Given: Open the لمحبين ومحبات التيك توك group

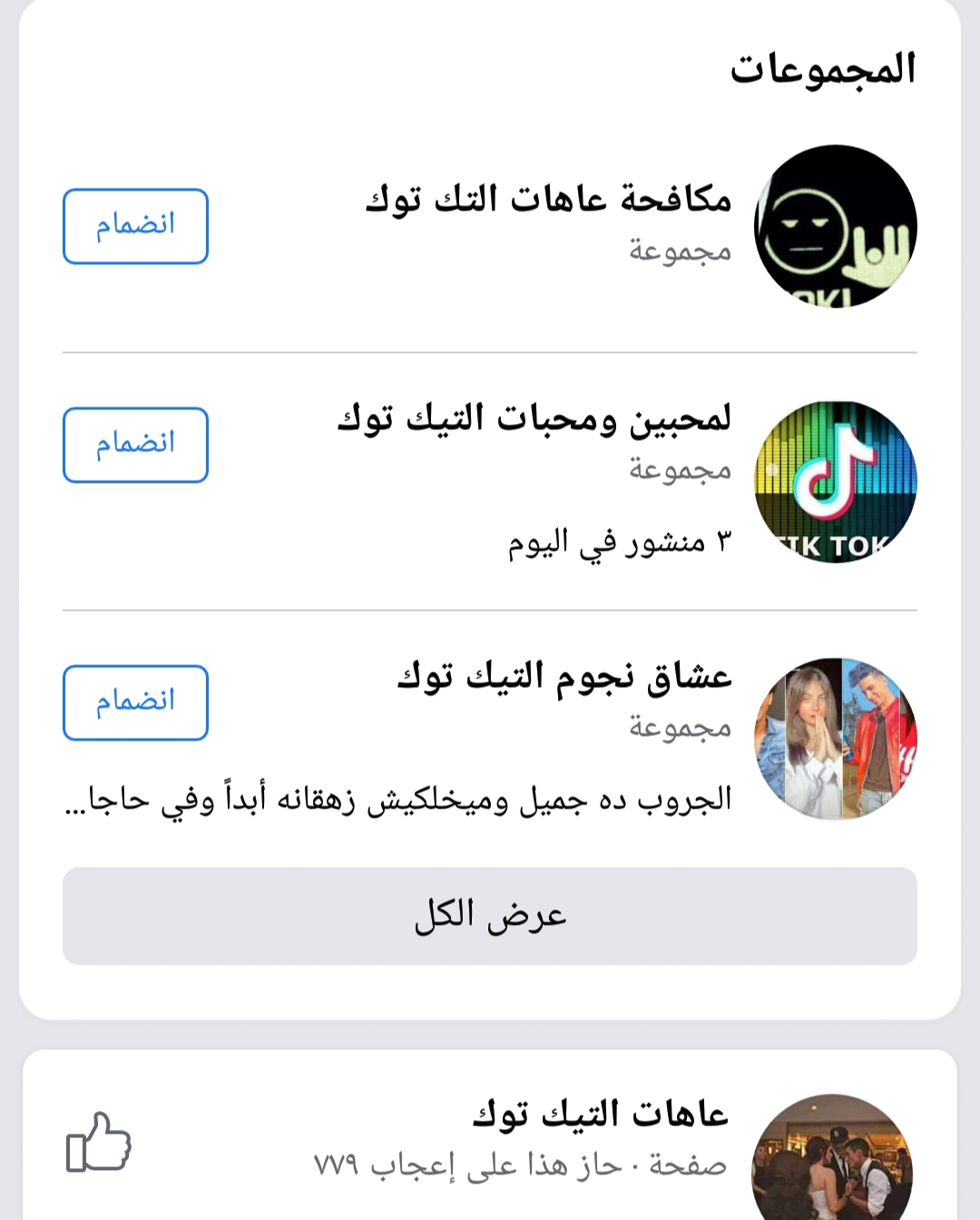Looking at the screenshot, I should pyautogui.click(x=534, y=418).
